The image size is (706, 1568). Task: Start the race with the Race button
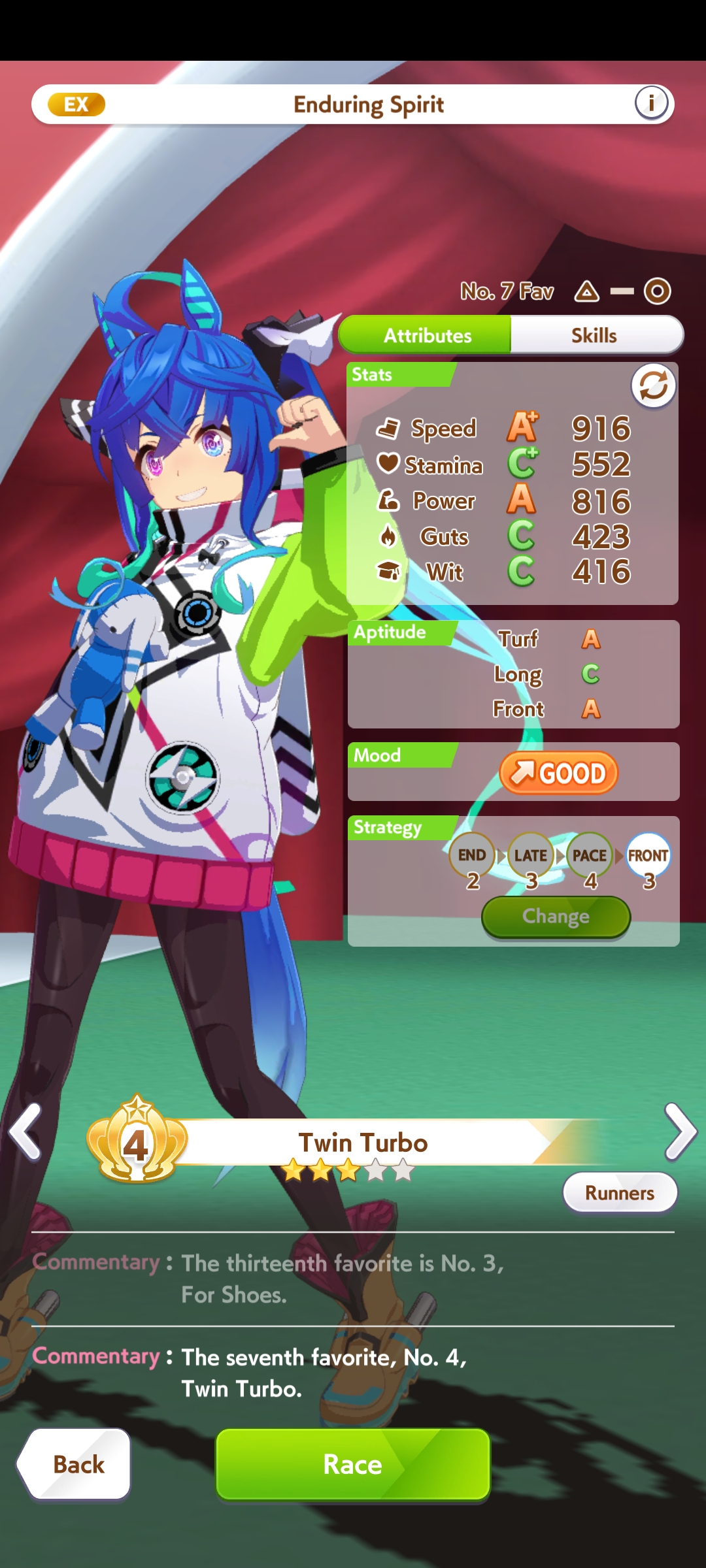pyautogui.click(x=353, y=1464)
